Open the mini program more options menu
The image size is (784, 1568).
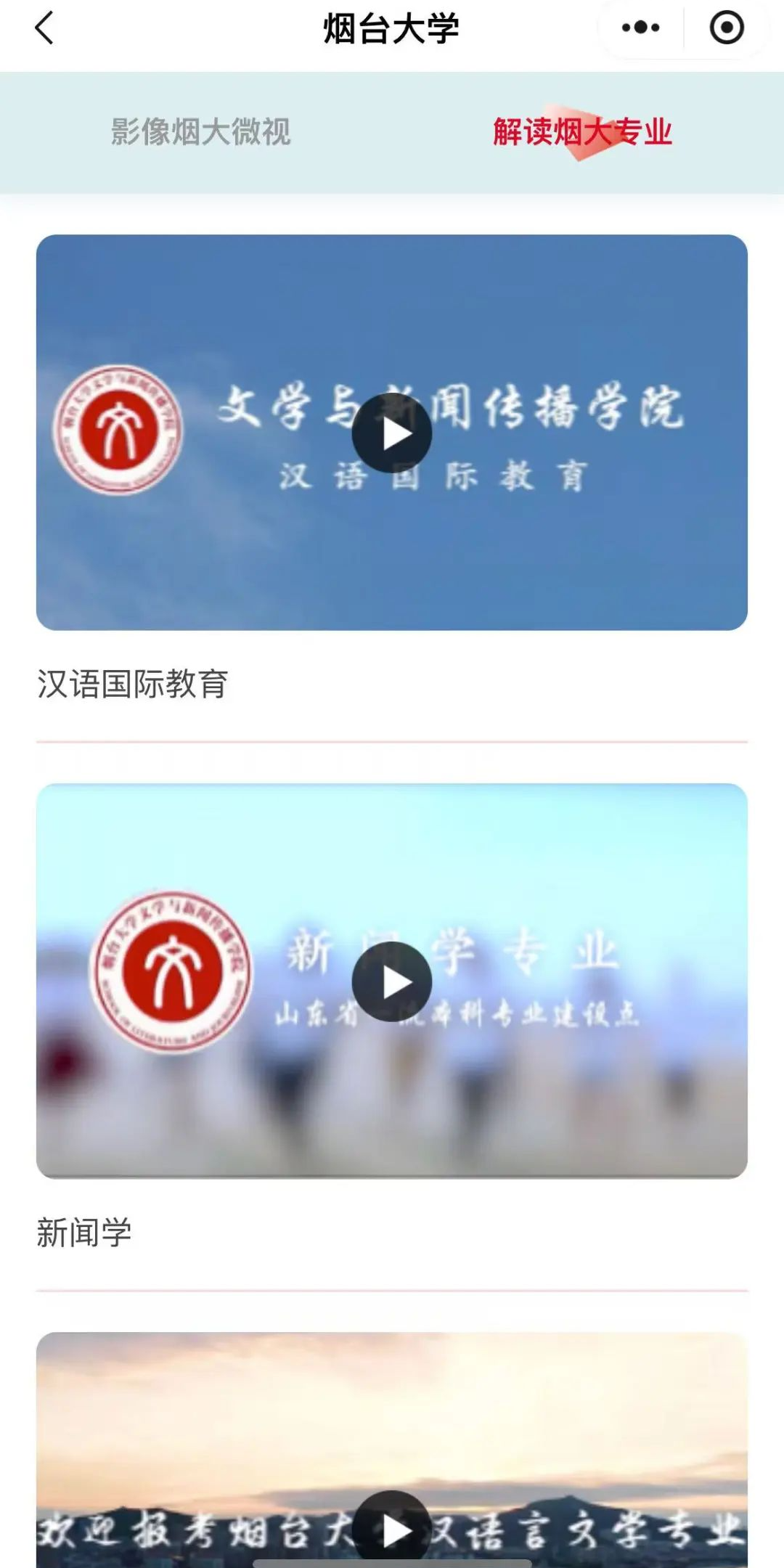click(x=640, y=28)
